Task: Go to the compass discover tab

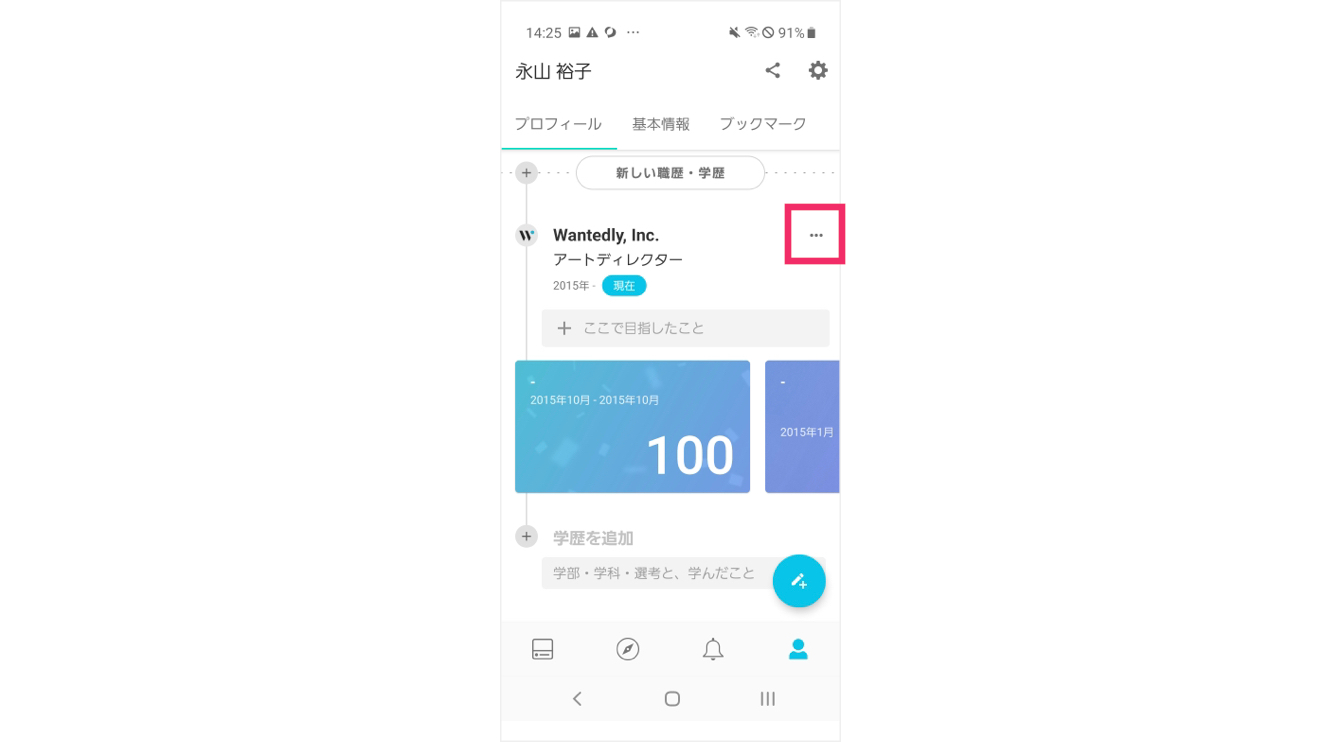Action: (628, 649)
